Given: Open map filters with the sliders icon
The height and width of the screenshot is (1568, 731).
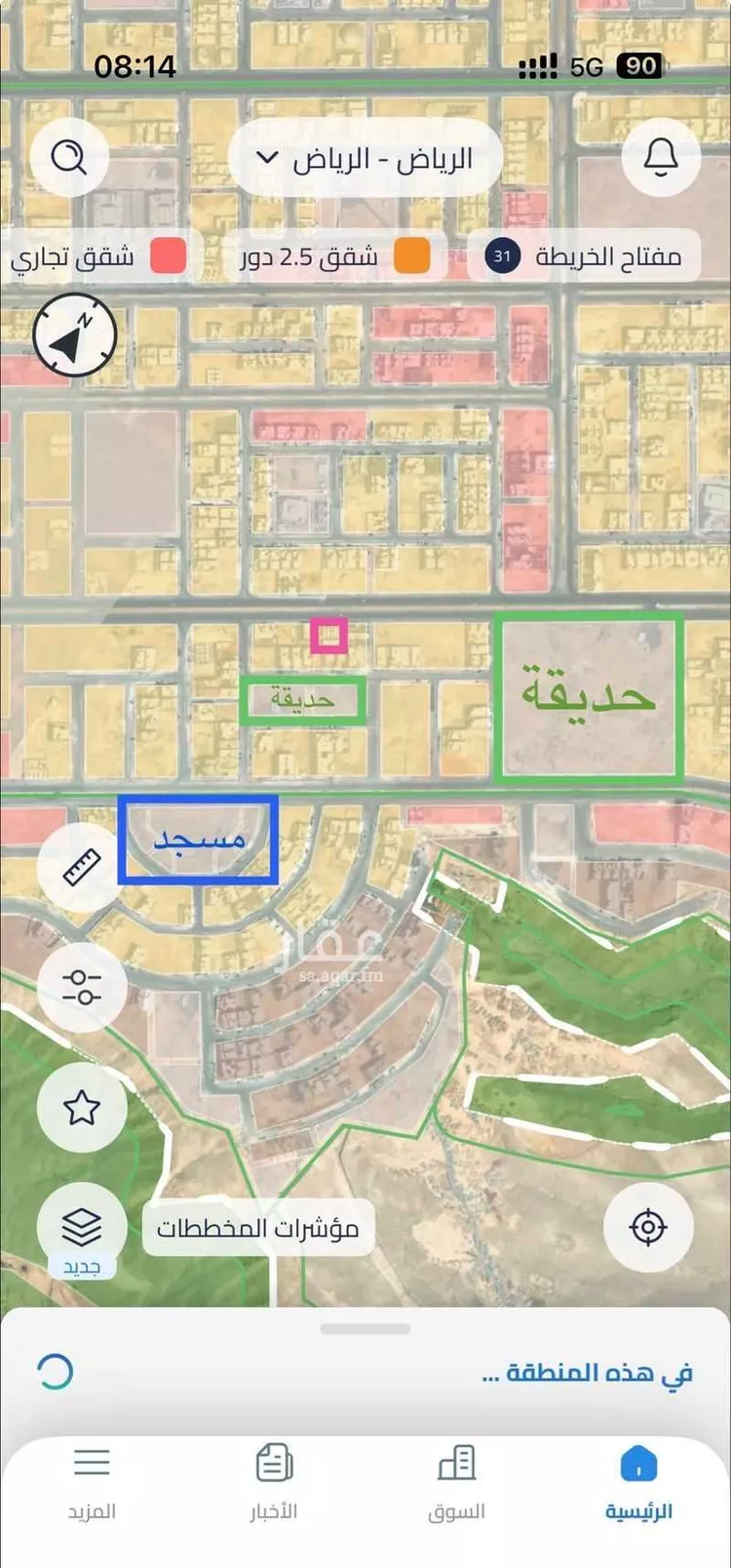Looking at the screenshot, I should [82, 988].
